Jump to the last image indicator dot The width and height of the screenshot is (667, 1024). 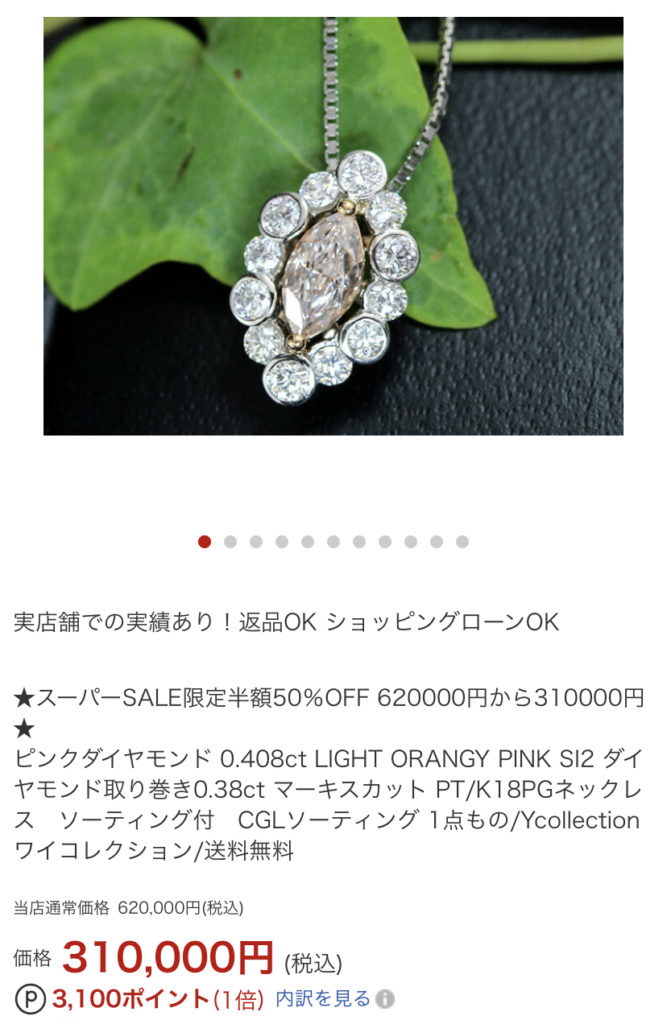click(x=462, y=542)
